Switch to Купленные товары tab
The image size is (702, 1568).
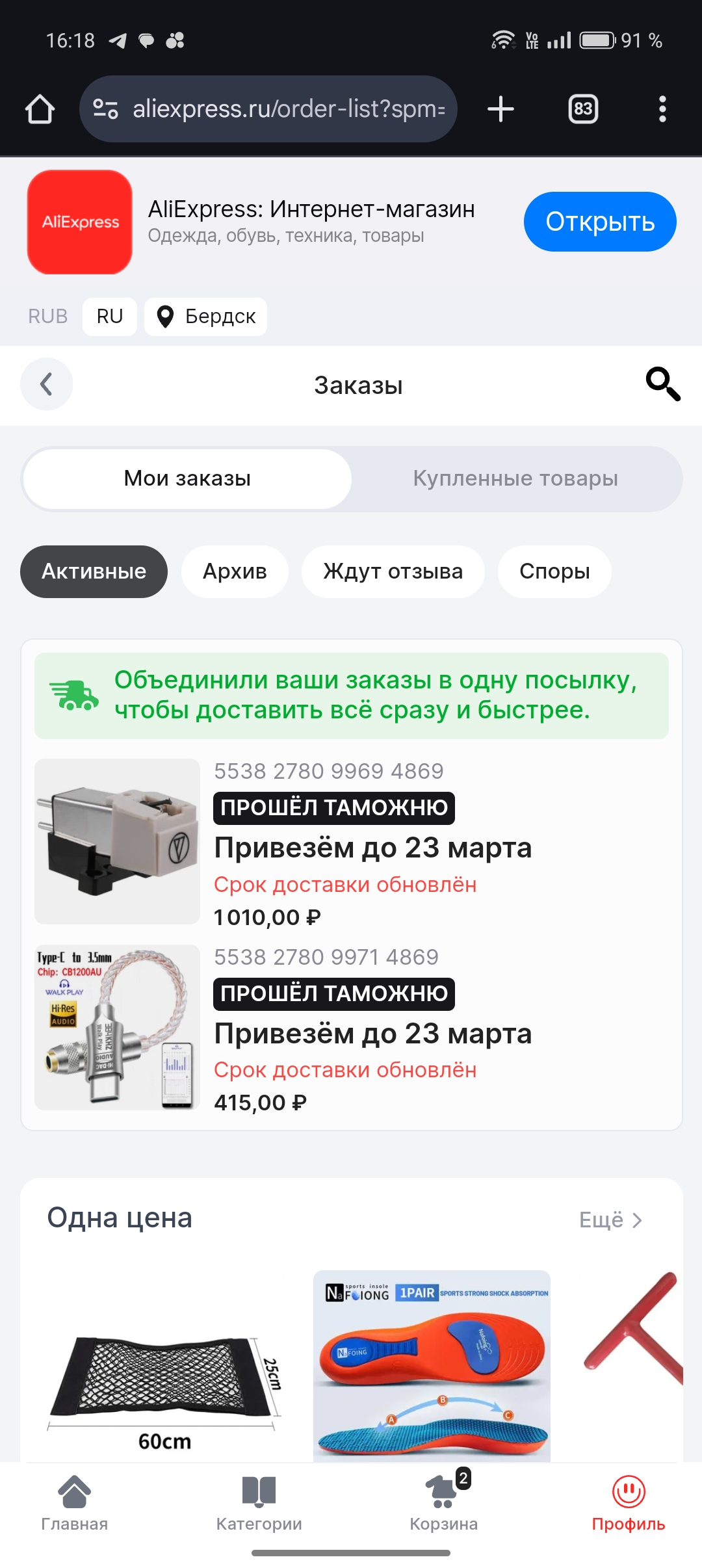515,478
